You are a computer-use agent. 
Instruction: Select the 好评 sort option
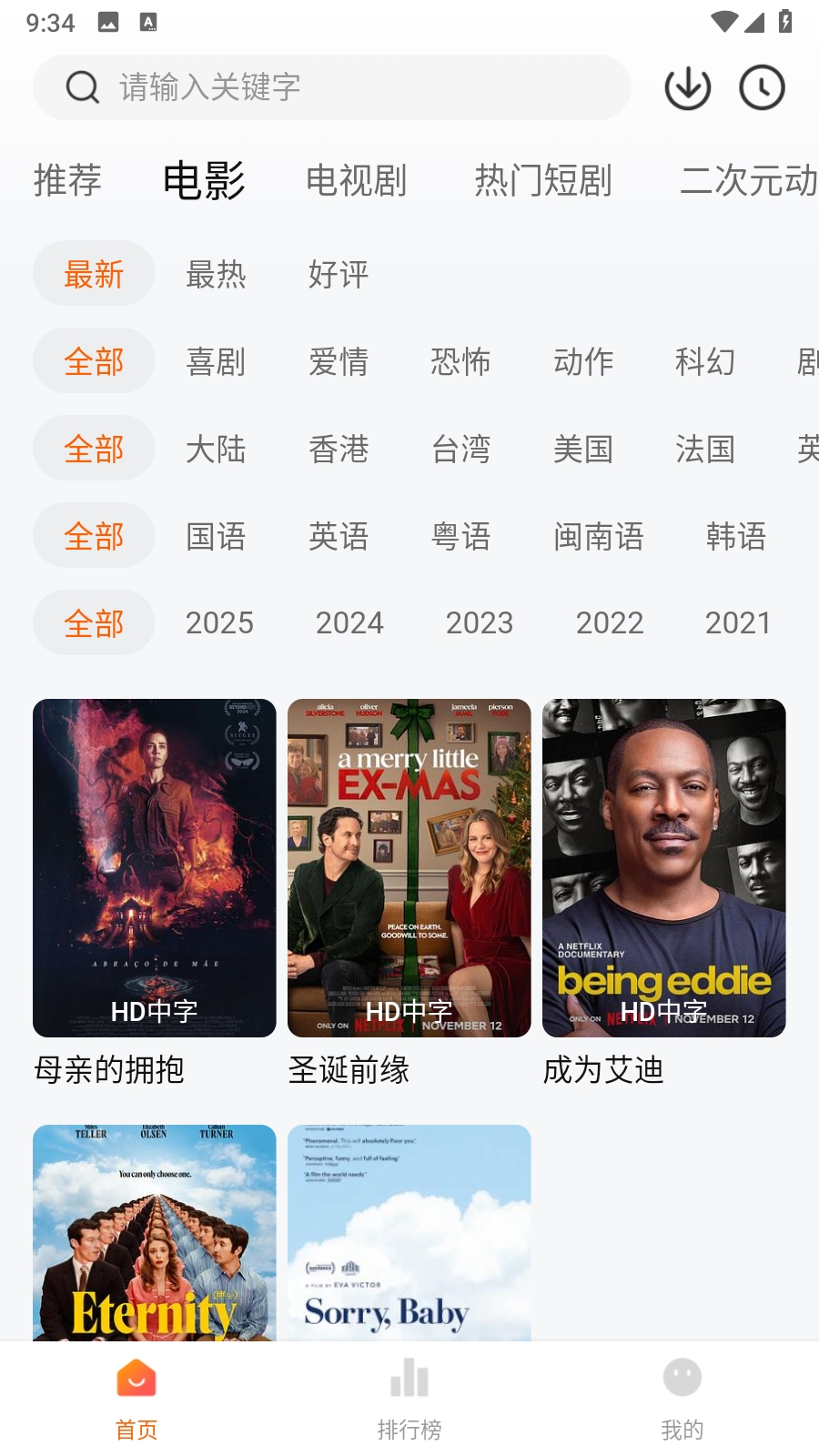(339, 273)
